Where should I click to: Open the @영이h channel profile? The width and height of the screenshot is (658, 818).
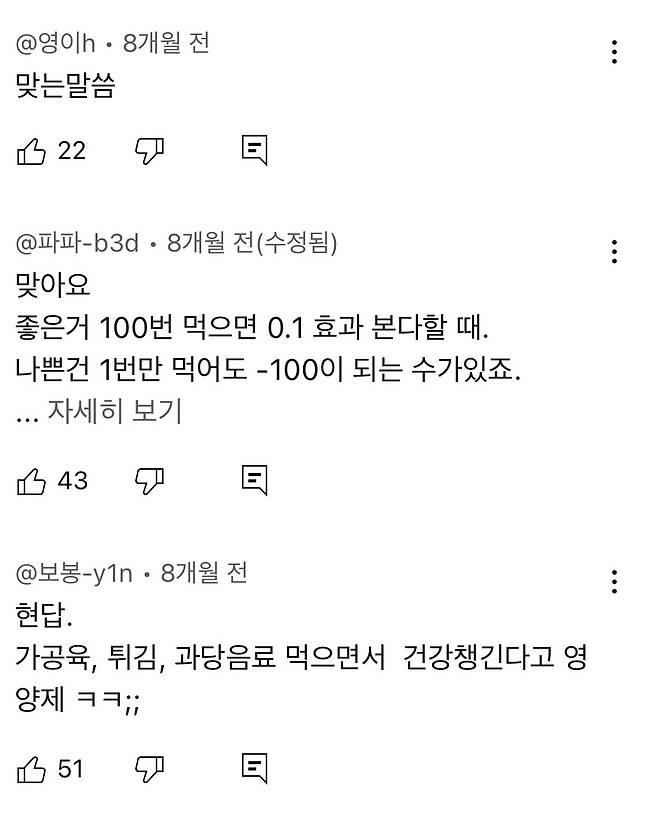click(56, 44)
